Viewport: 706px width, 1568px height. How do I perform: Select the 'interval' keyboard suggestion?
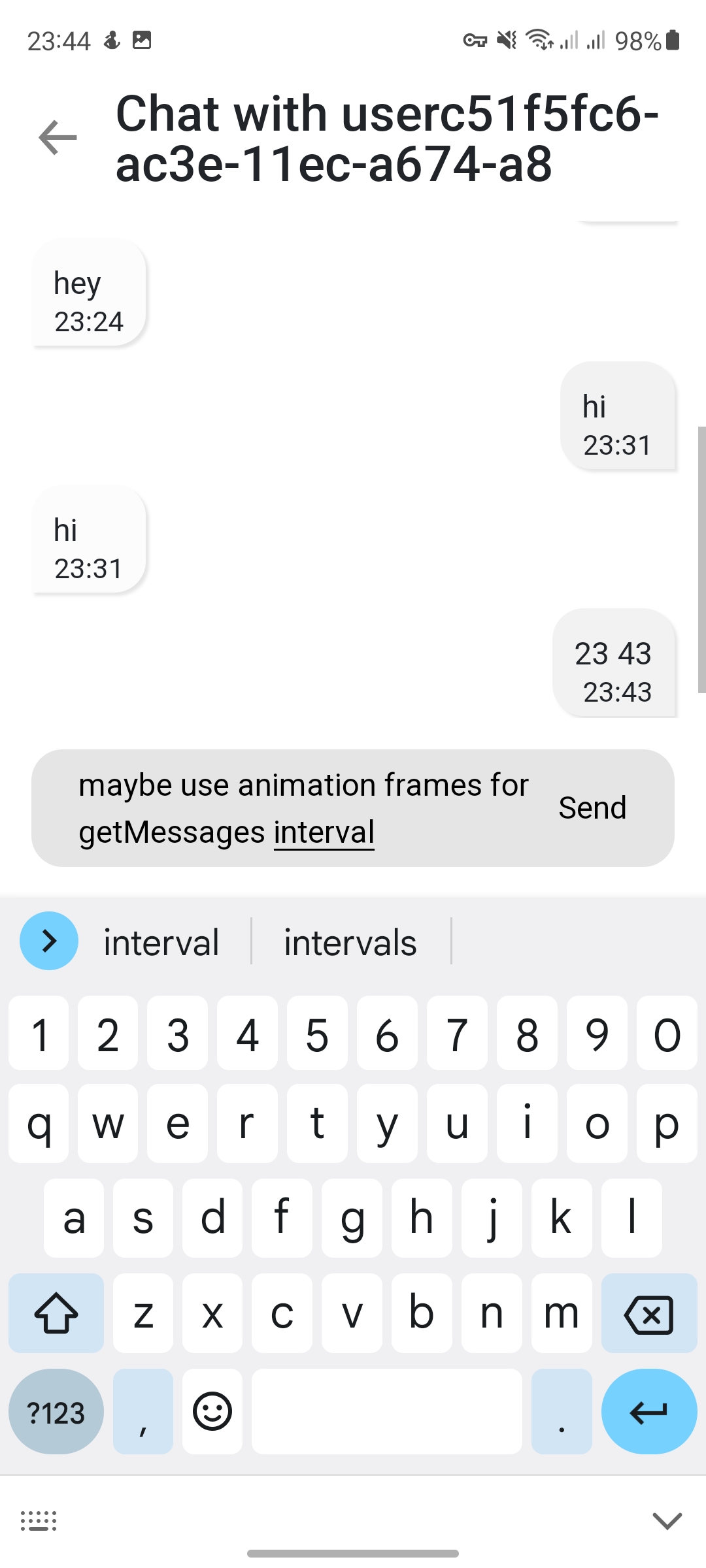coord(161,943)
